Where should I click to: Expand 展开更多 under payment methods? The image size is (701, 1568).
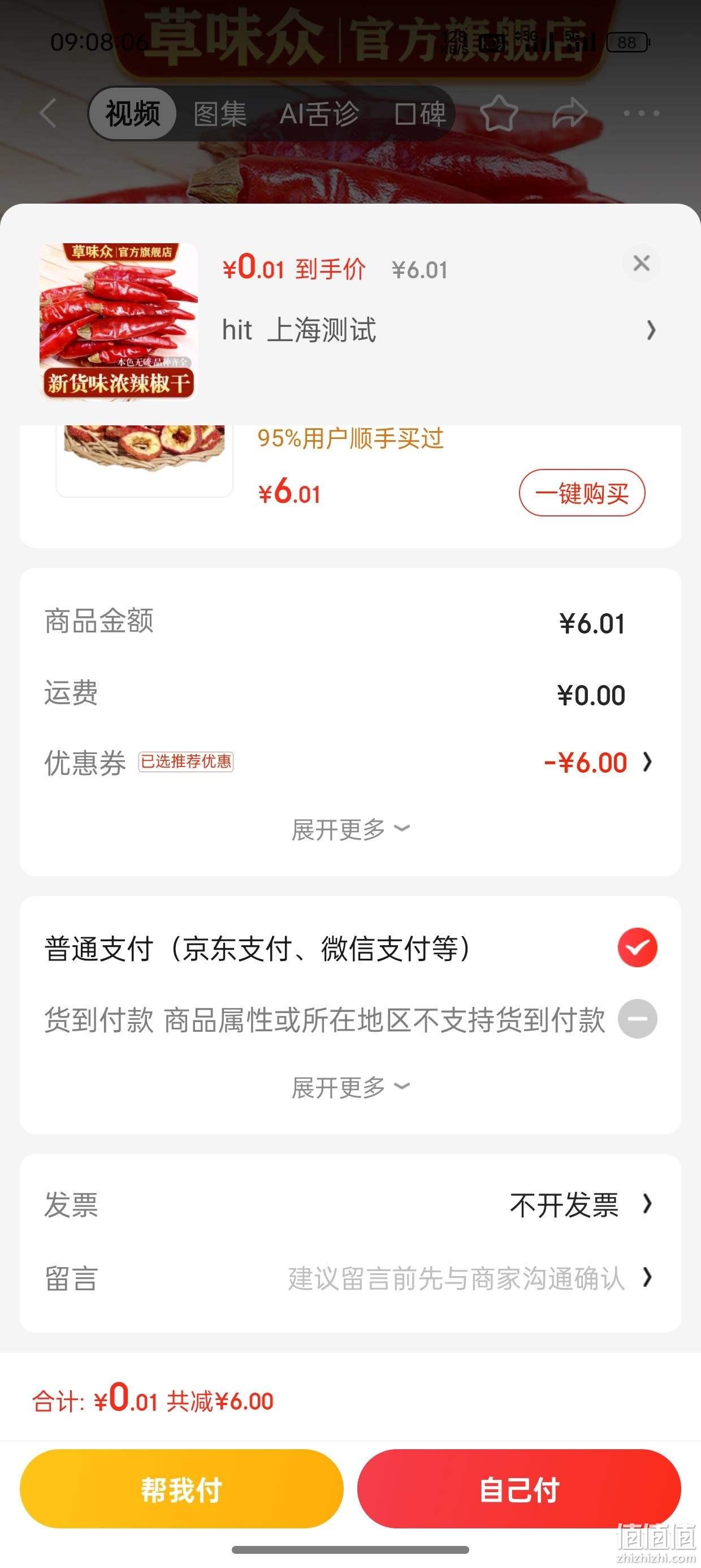coord(350,1087)
